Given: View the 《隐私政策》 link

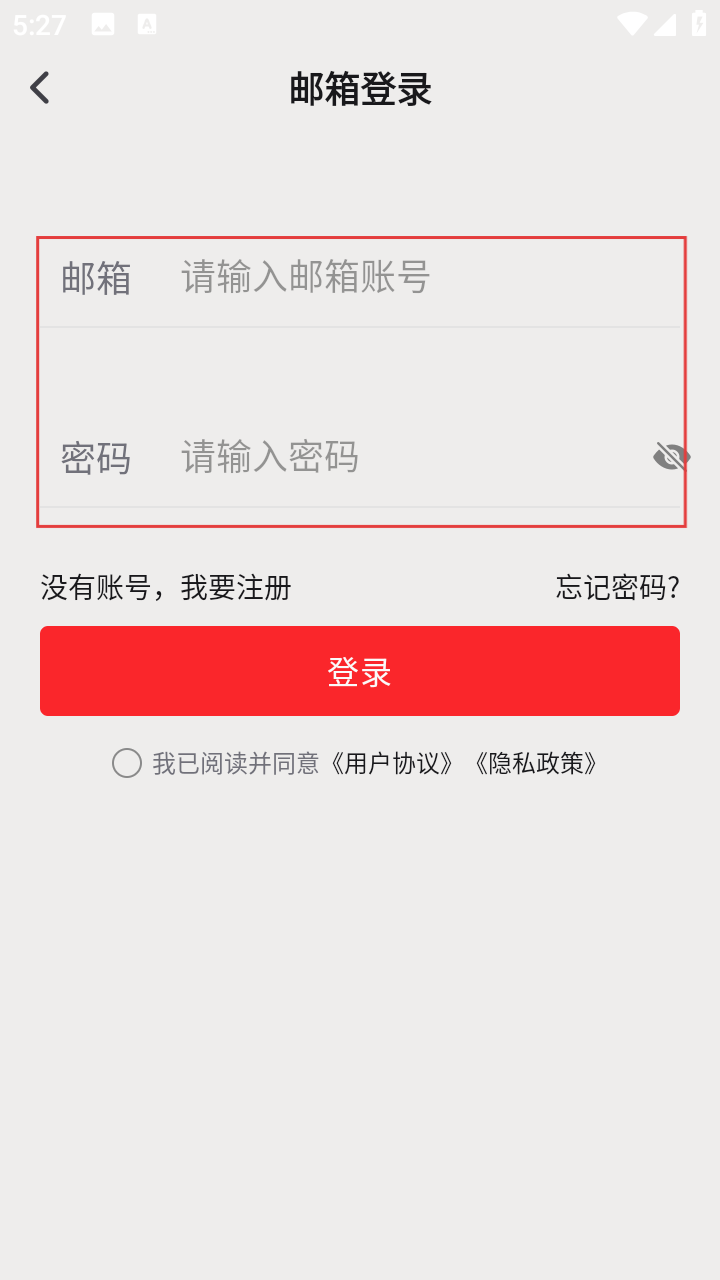Looking at the screenshot, I should pos(537,763).
